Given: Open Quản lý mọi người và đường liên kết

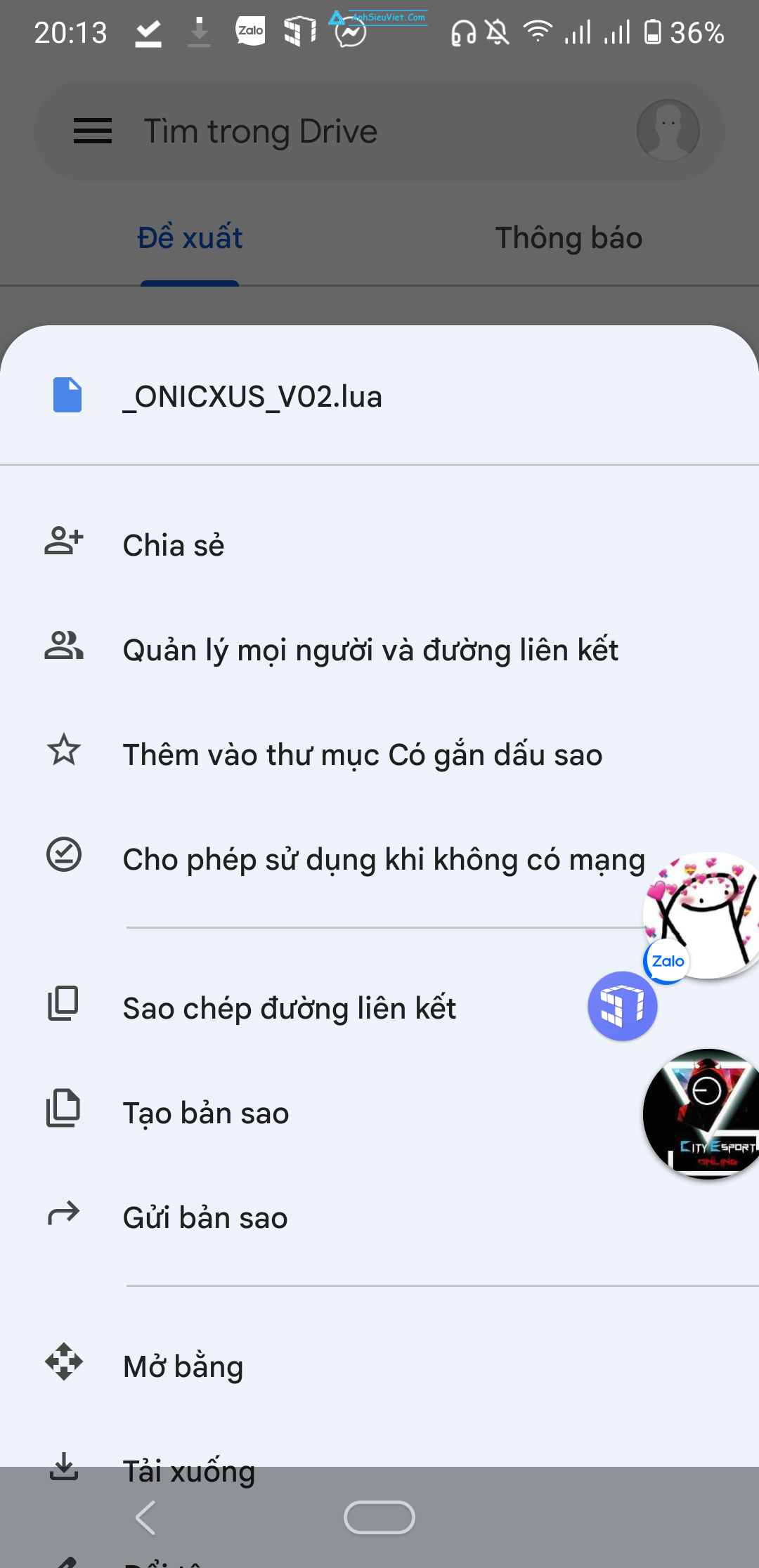Looking at the screenshot, I should coord(370,650).
